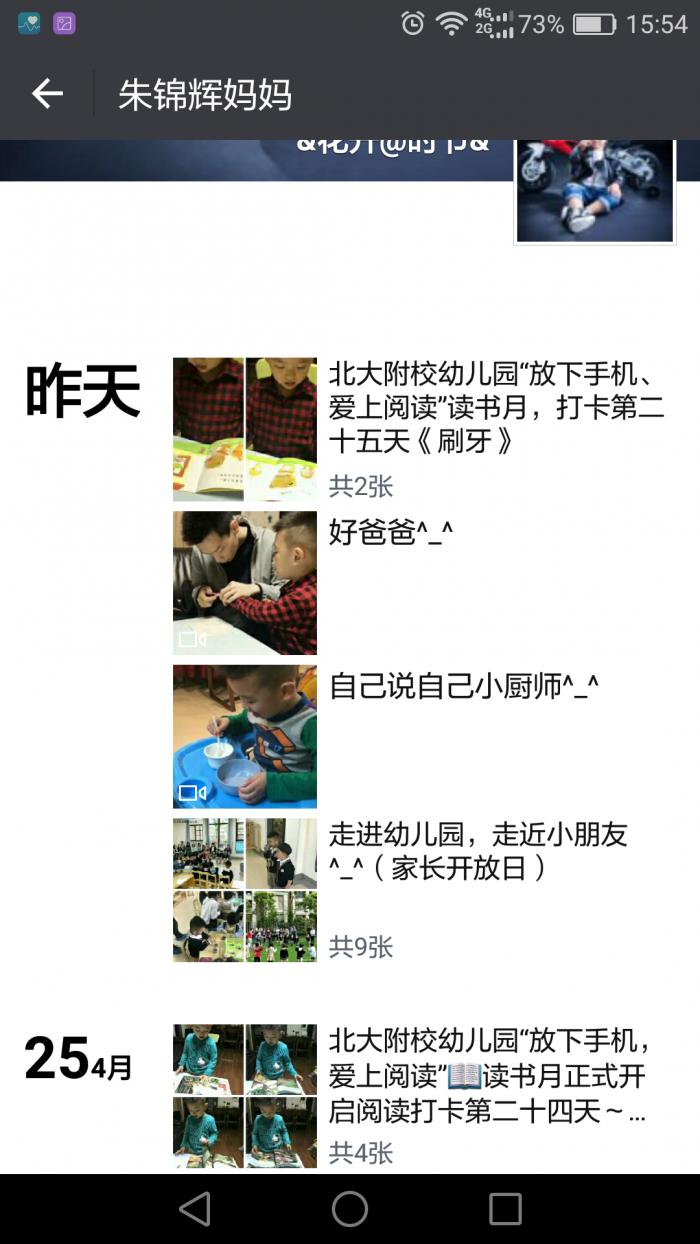Screen dimensions: 700x1244
Task: Play the 好爸爸^_^ video post
Action: tap(245, 583)
